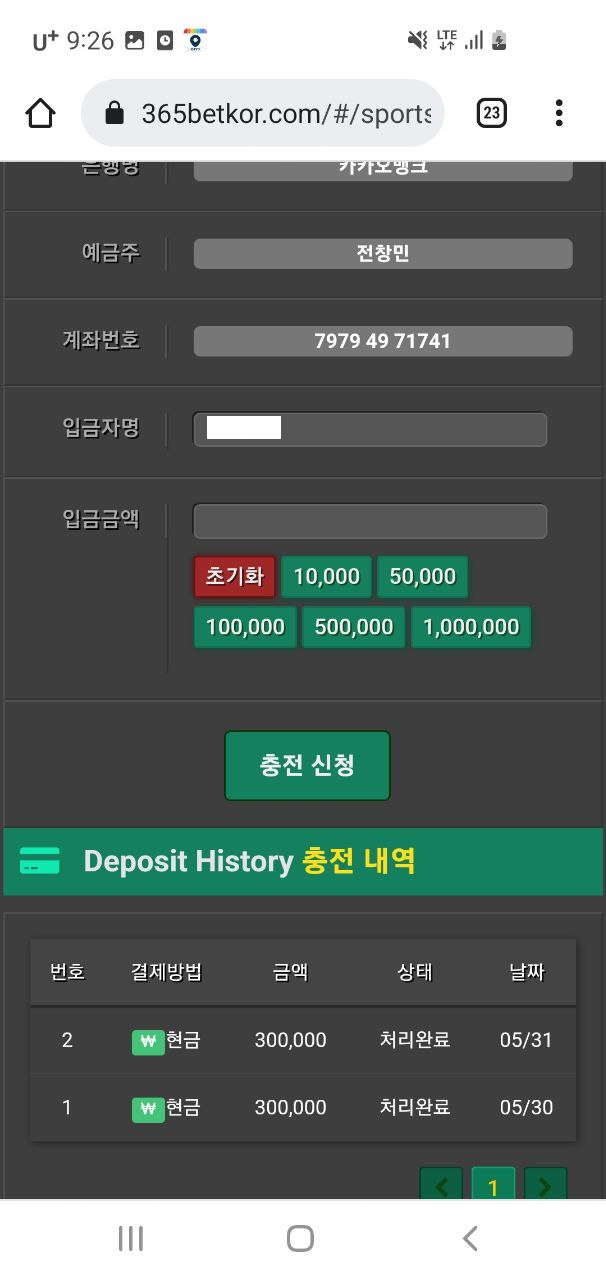Open the browser overflow menu
The height and width of the screenshot is (1280, 606).
(x=559, y=113)
